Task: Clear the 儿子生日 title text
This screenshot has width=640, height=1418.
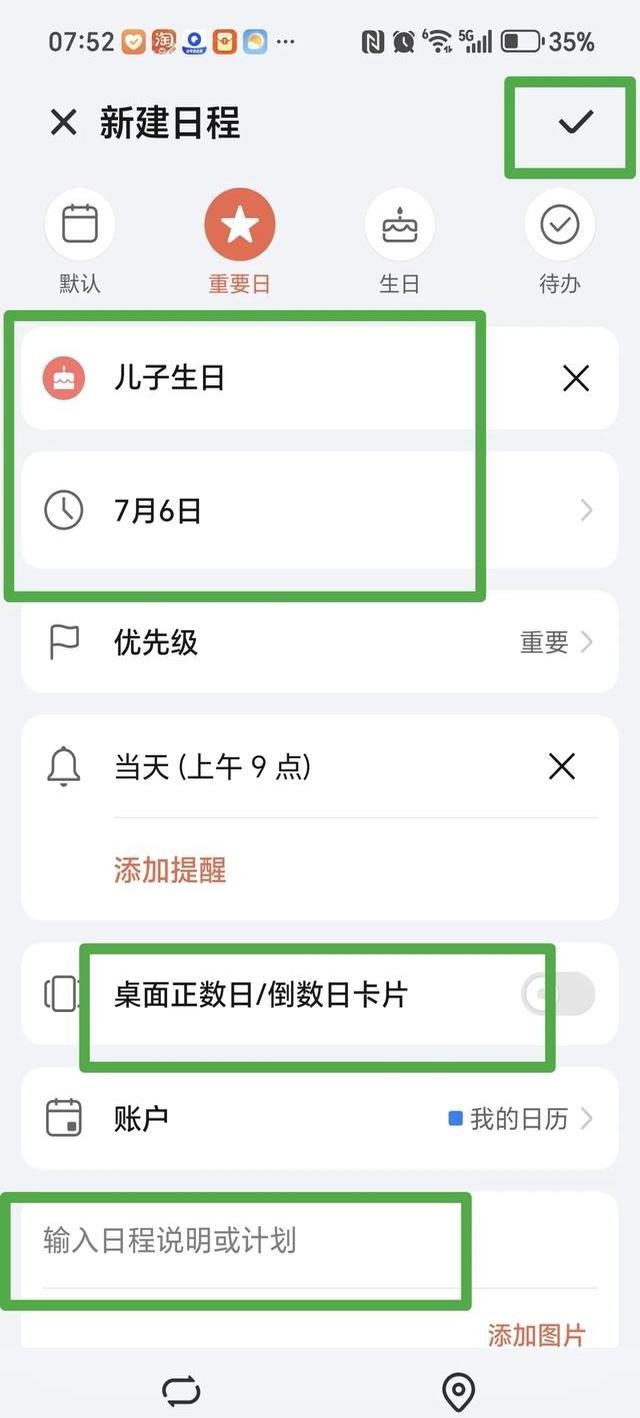Action: 576,378
